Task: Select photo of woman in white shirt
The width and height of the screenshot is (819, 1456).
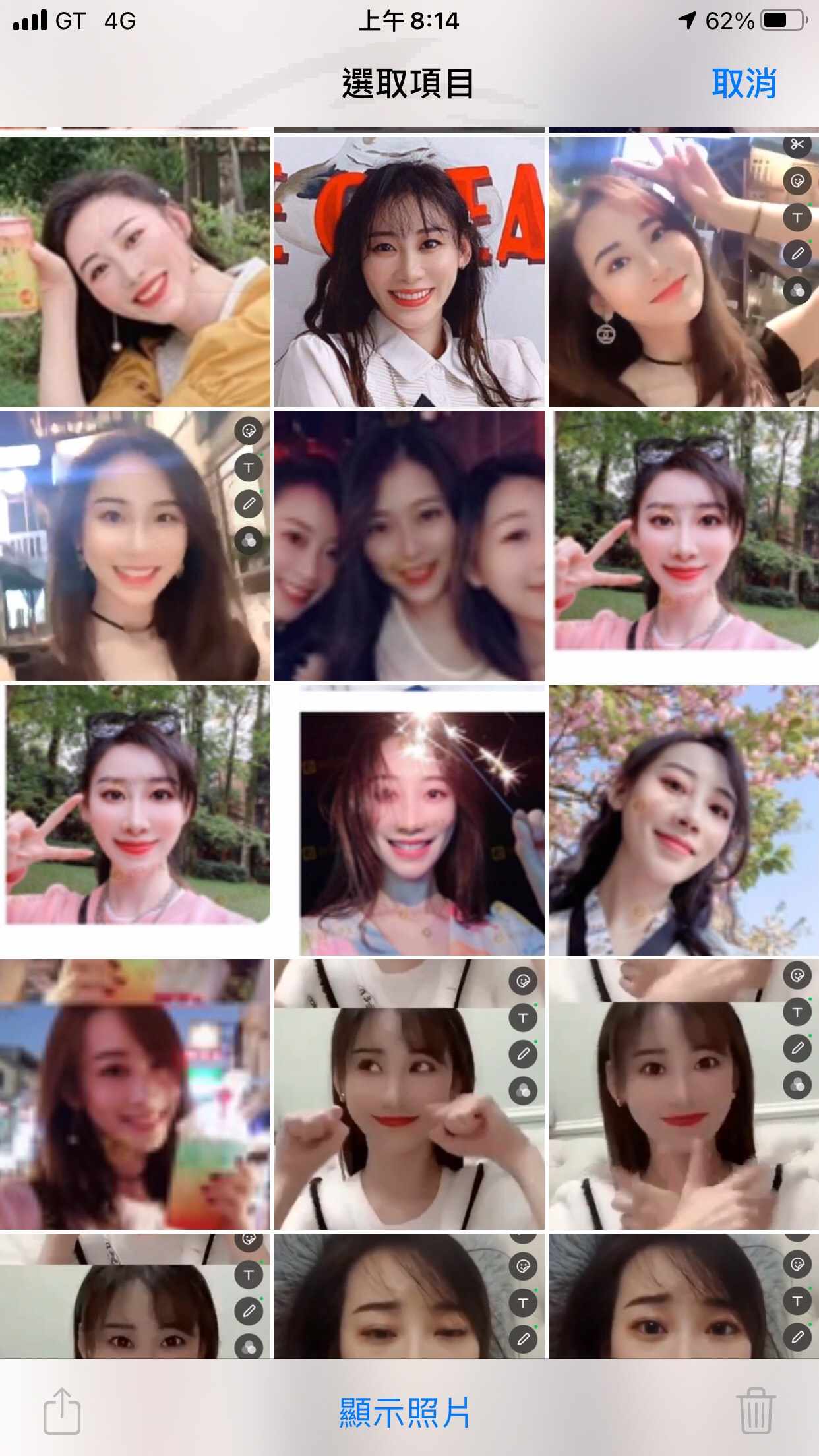Action: (409, 271)
